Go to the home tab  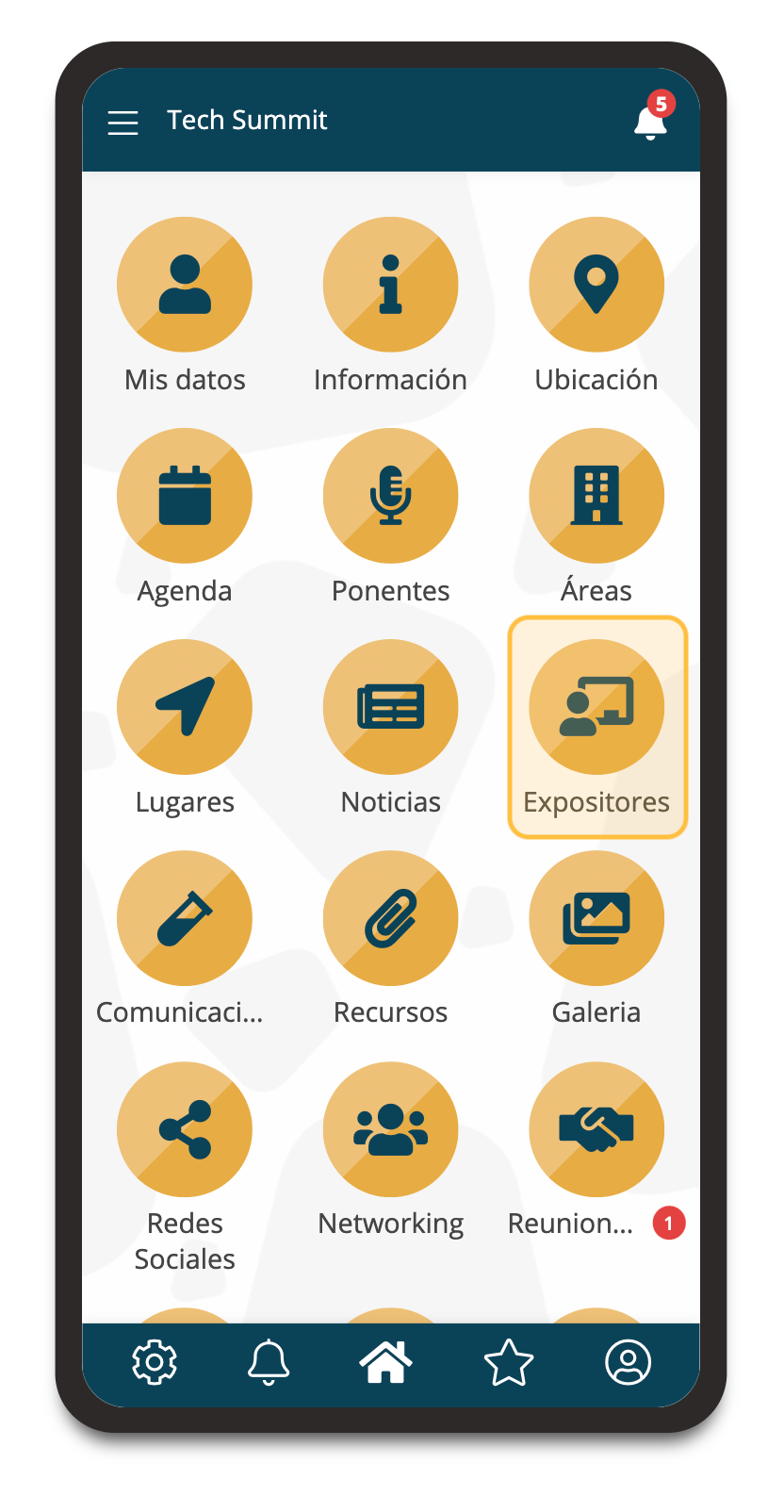tap(386, 1362)
